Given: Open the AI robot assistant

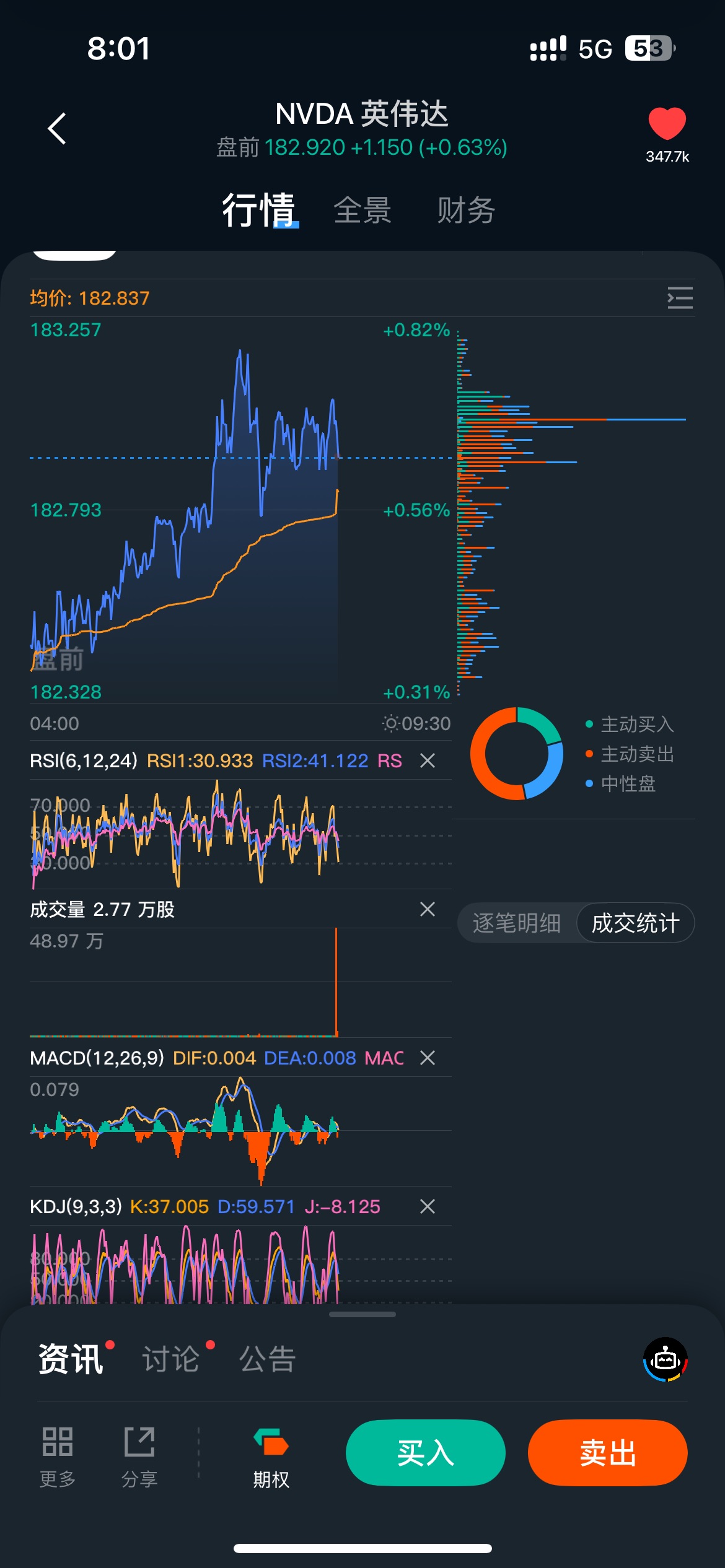Looking at the screenshot, I should (666, 1360).
